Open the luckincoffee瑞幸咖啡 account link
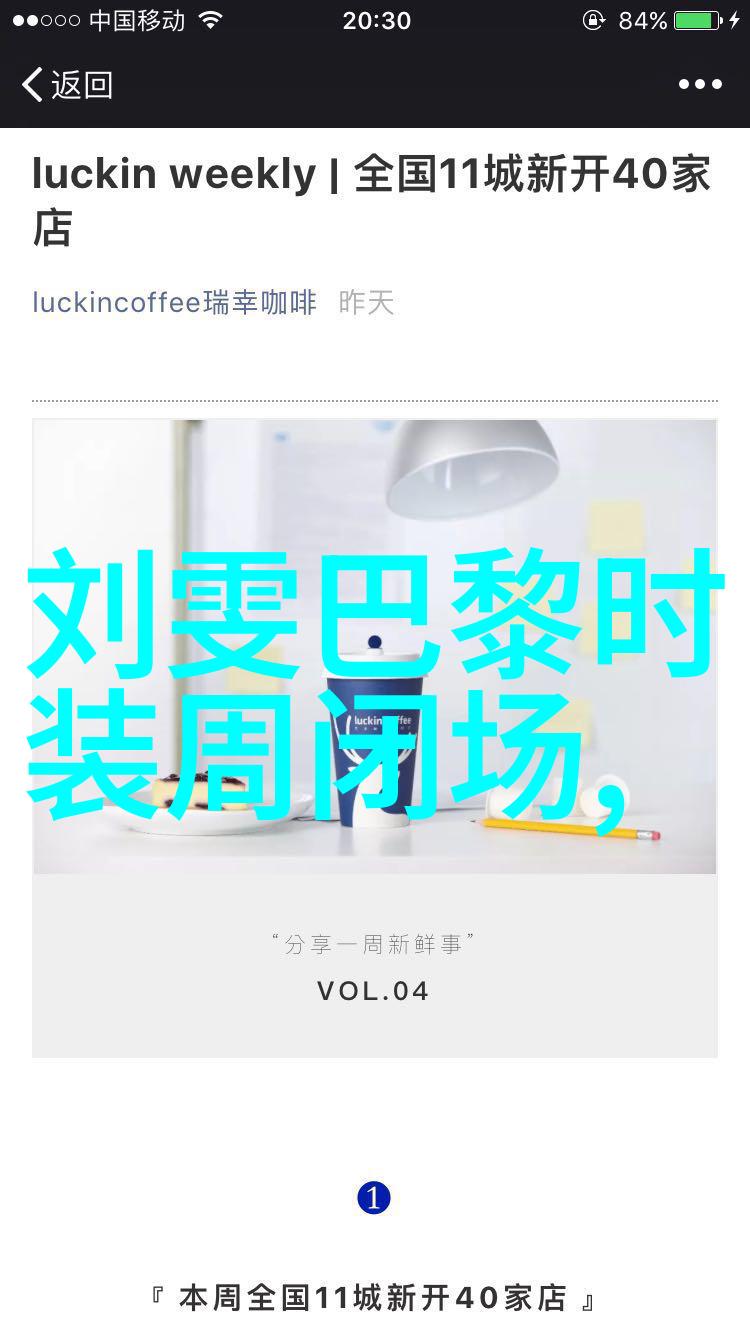The height and width of the screenshot is (1334, 750). coord(174,302)
